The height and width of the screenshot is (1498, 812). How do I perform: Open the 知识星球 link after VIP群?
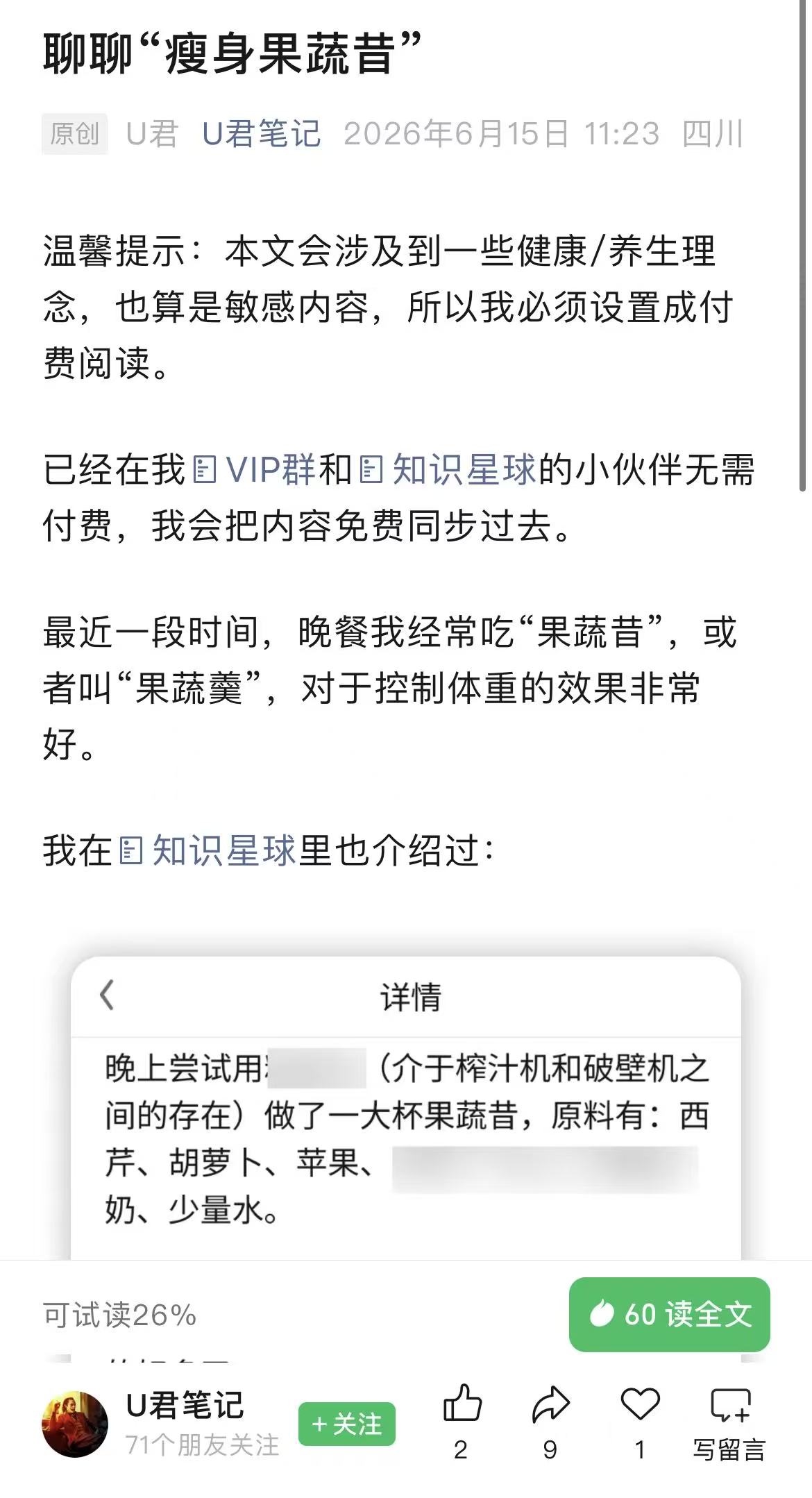coord(448,470)
